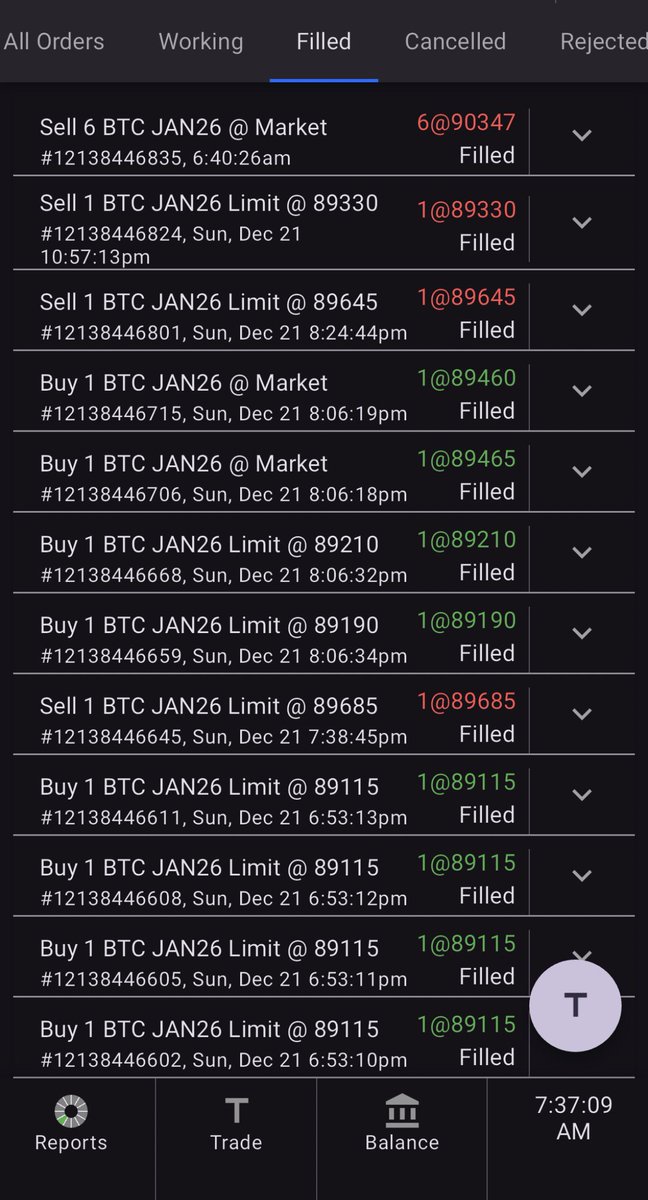The height and width of the screenshot is (1200, 648).
Task: Expand the Sell Limit @ 89330 order
Action: [x=582, y=223]
